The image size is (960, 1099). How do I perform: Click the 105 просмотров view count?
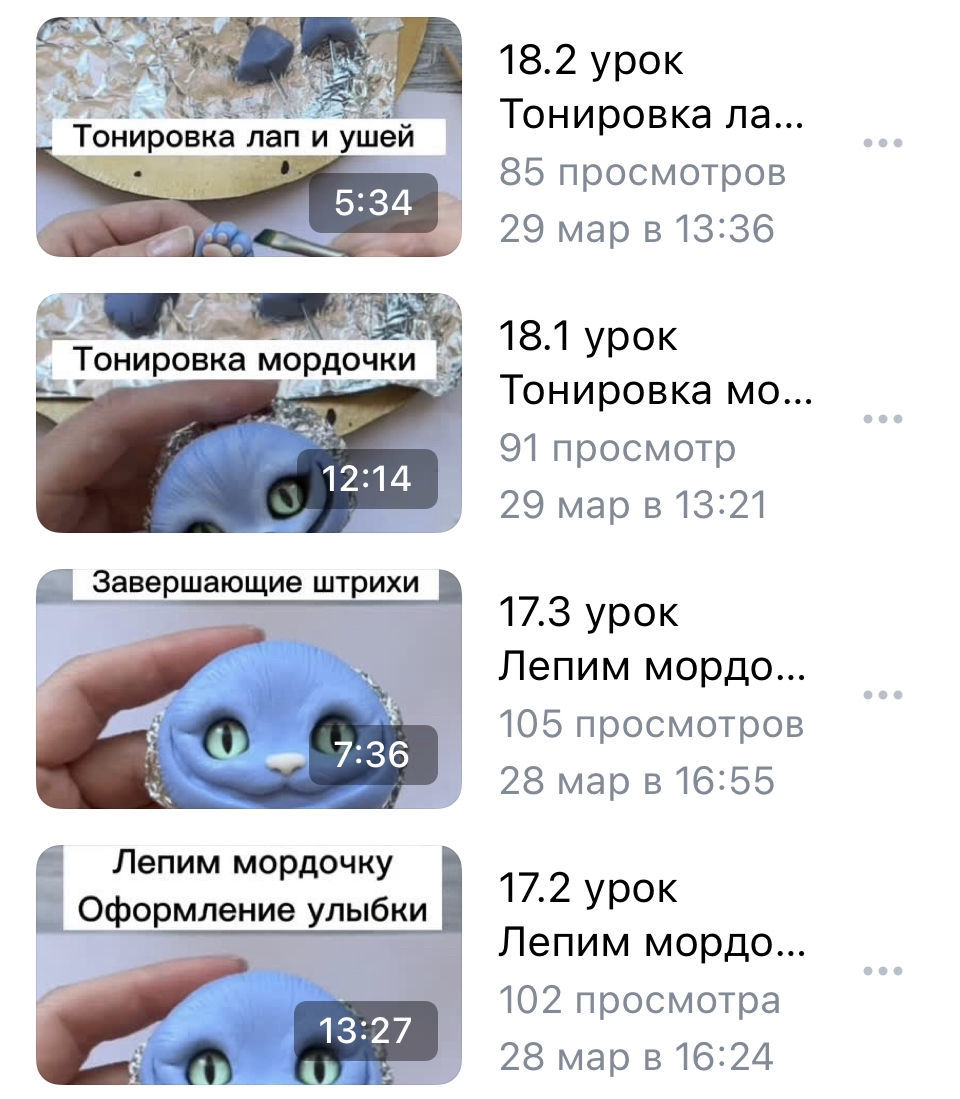point(650,723)
